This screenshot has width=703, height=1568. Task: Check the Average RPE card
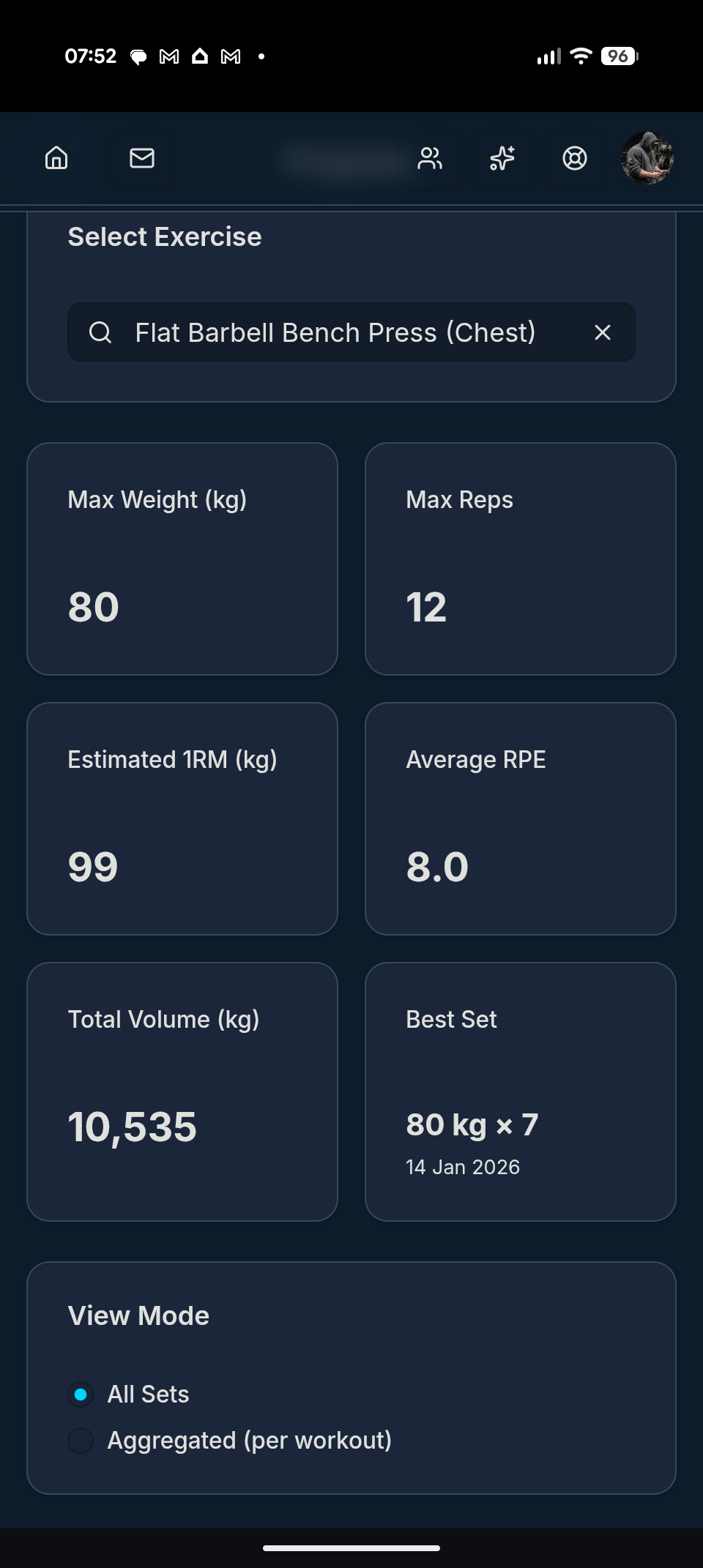point(521,818)
